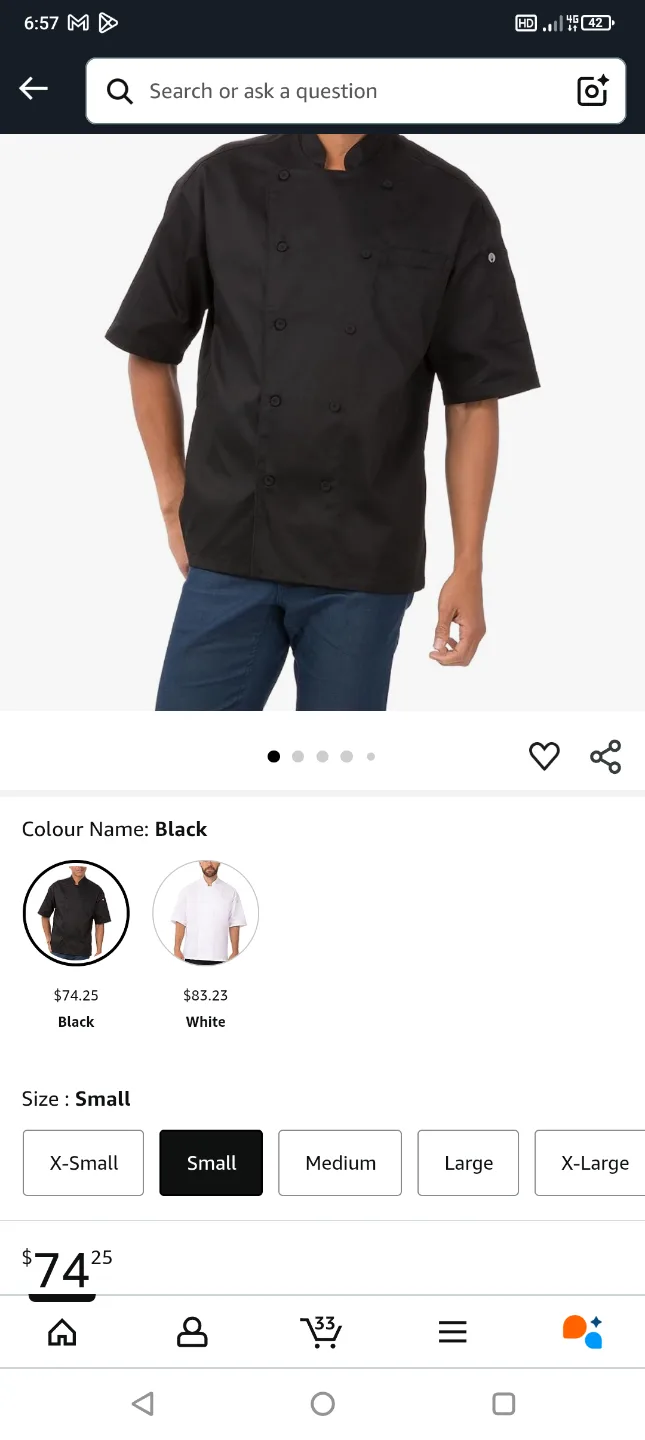Image resolution: width=645 pixels, height=1440 pixels.
Task: Add item to wish list with heart
Action: (544, 756)
